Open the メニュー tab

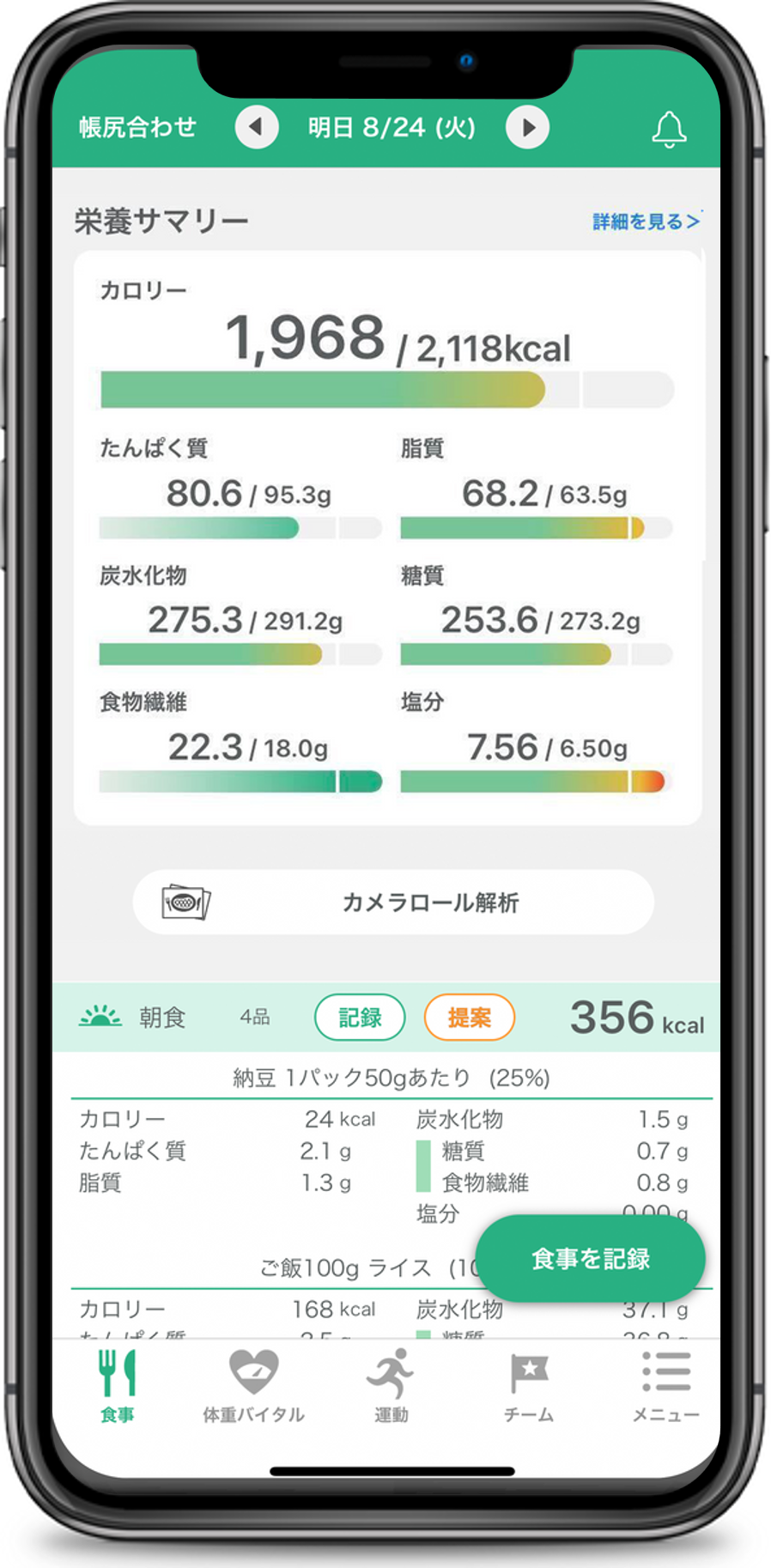[x=665, y=1386]
